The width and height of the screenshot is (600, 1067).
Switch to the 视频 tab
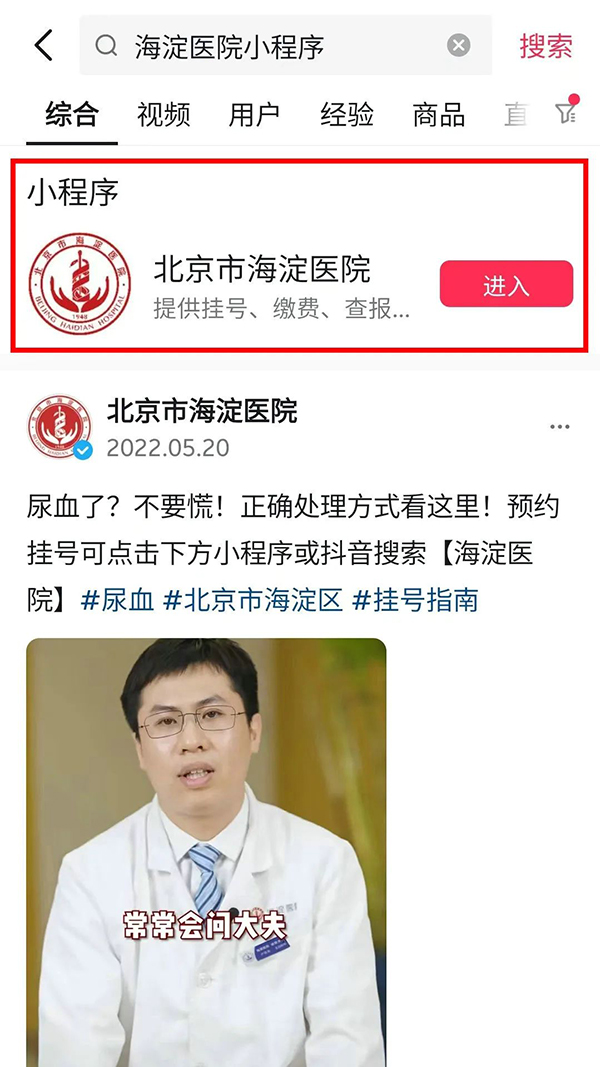pos(163,115)
